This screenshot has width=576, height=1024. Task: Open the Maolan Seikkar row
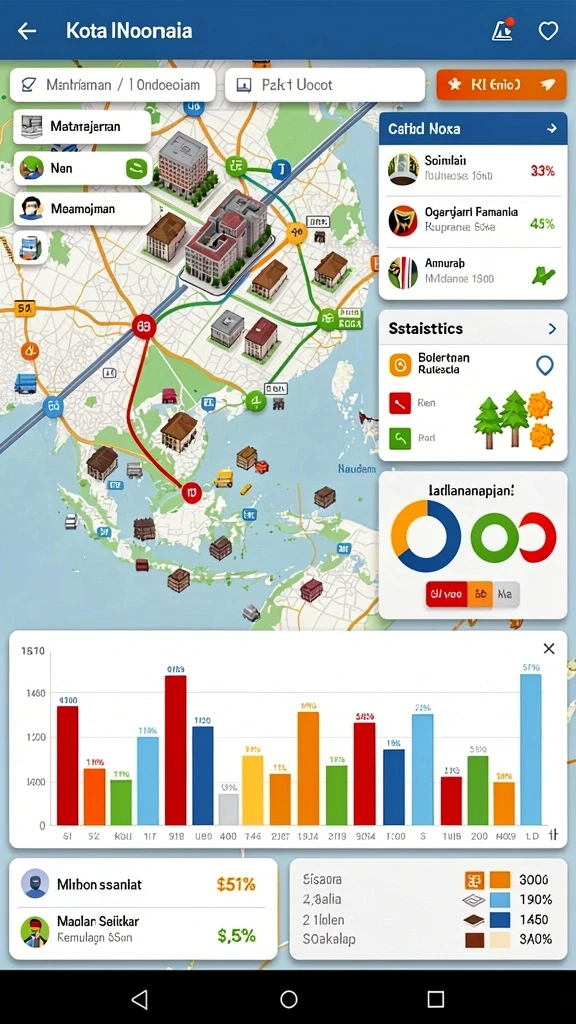click(x=142, y=931)
